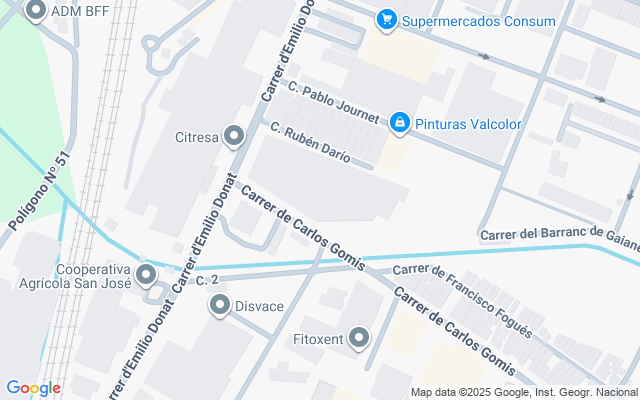640x400 pixels.
Task: Select the Pinturas Valcolor shop pin
Action: coord(400,123)
